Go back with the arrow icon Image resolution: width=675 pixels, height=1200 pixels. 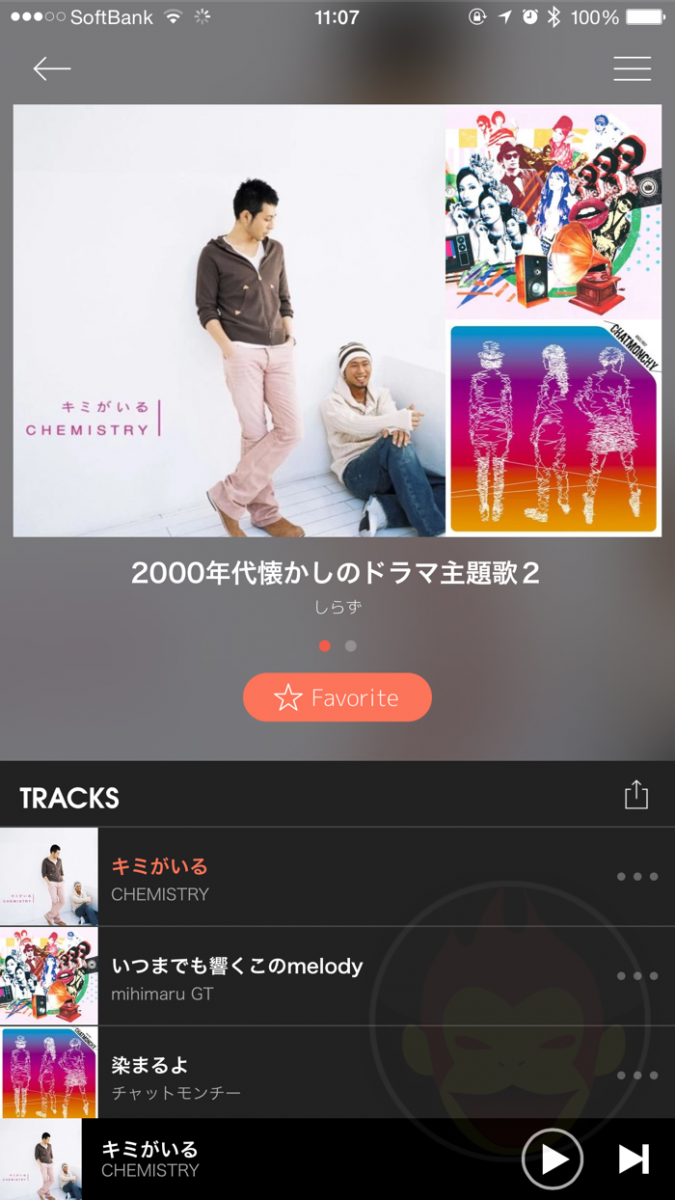click(x=52, y=68)
